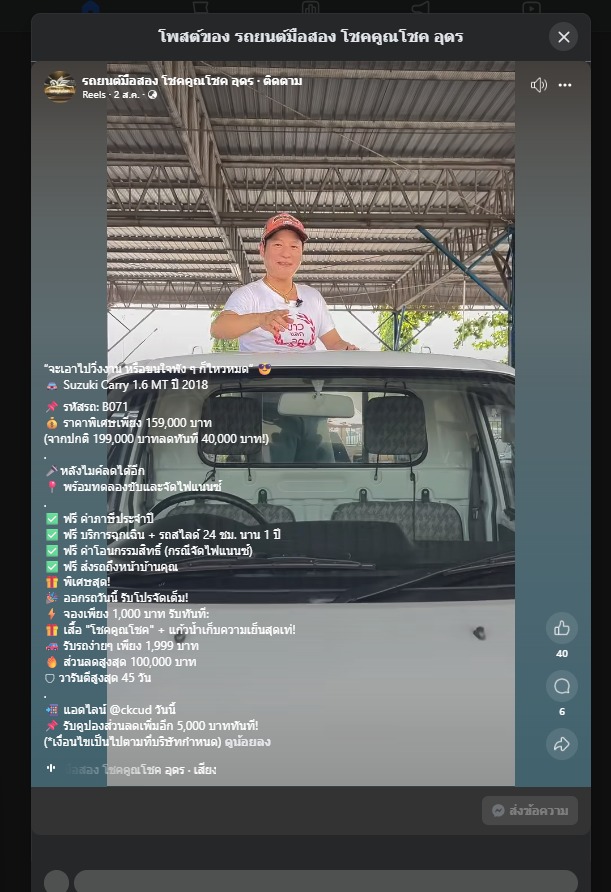Share this reel
The image size is (611, 892).
561,744
